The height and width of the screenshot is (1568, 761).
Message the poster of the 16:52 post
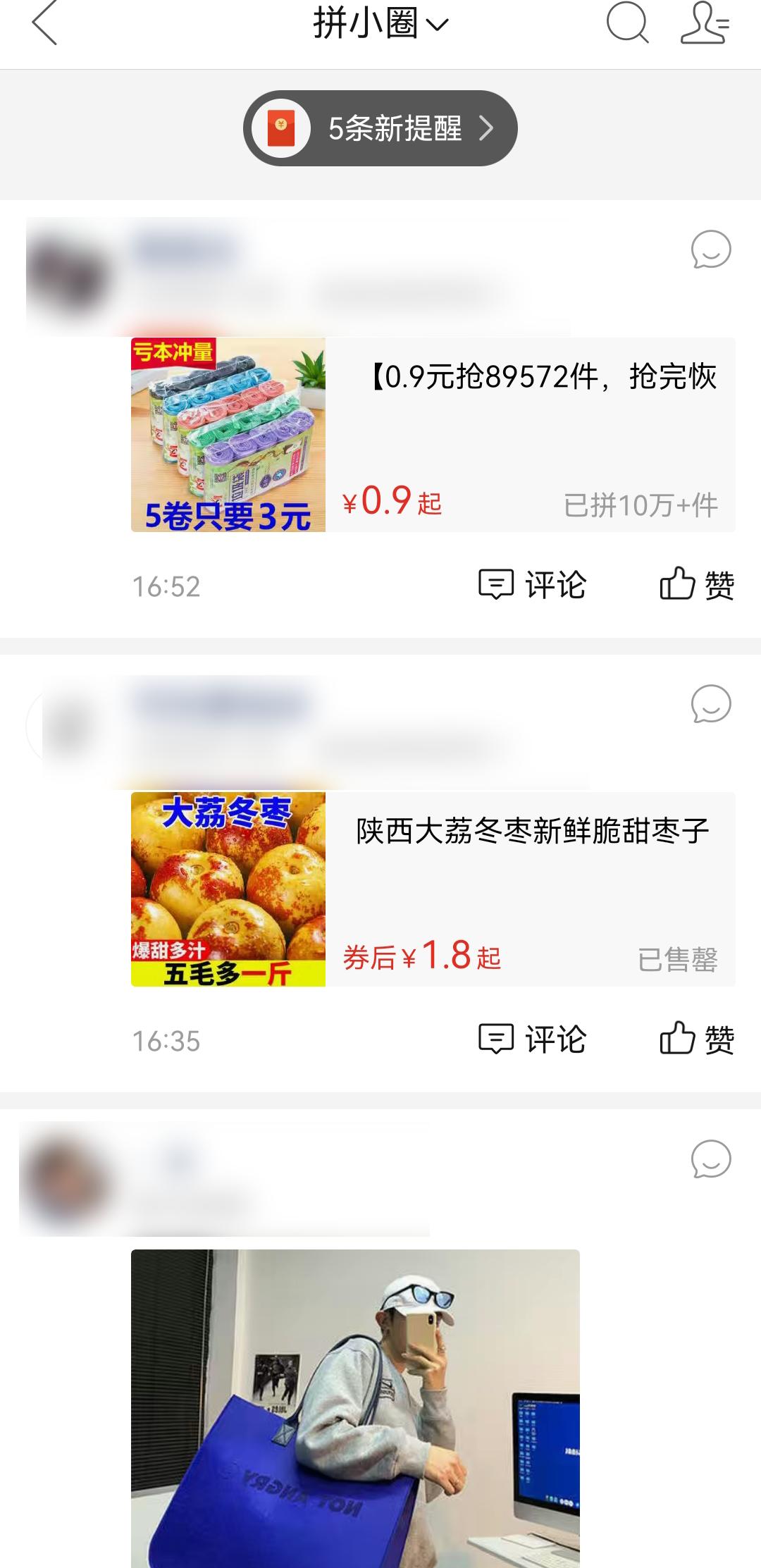pyautogui.click(x=710, y=249)
